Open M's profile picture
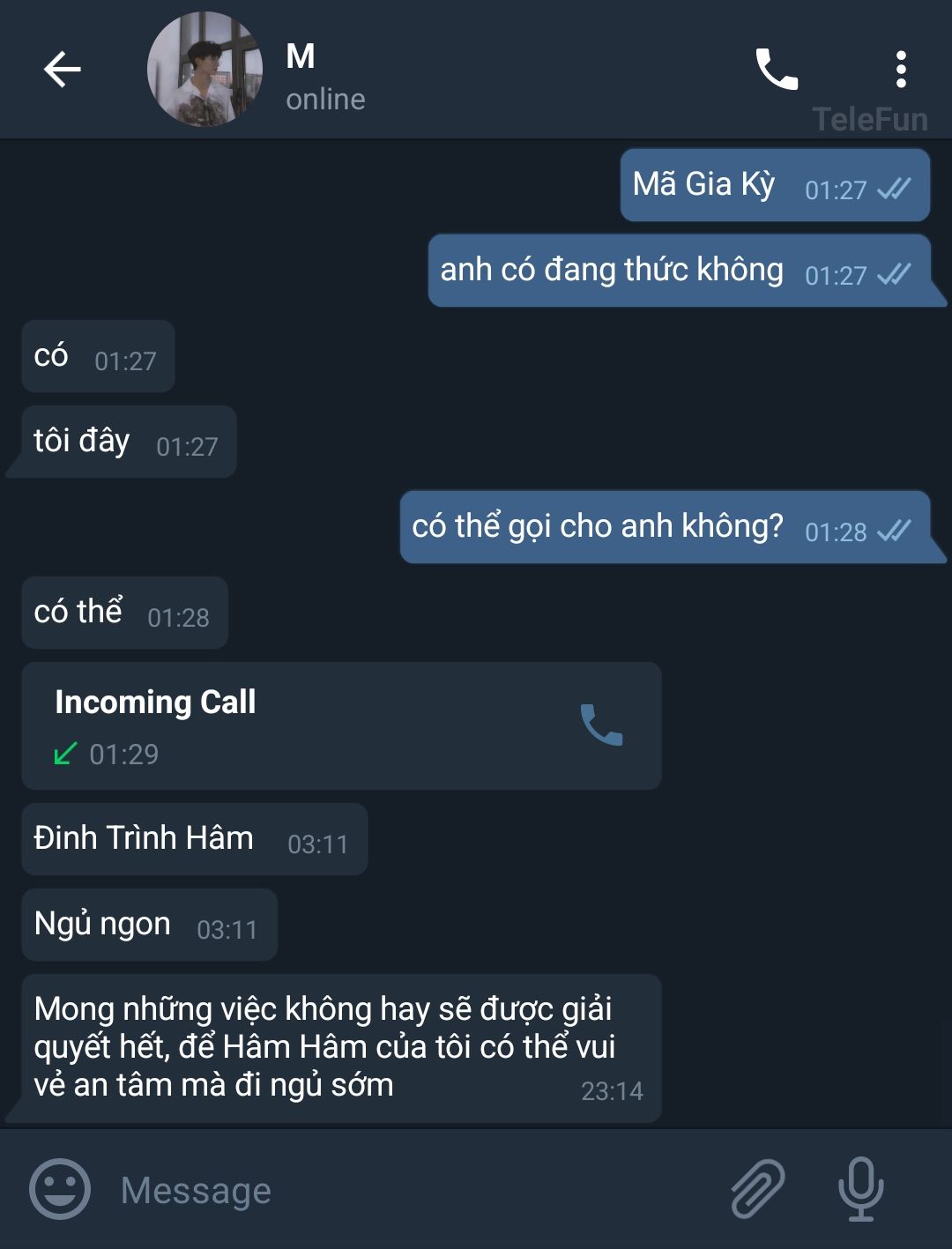952x1249 pixels. pos(205,70)
